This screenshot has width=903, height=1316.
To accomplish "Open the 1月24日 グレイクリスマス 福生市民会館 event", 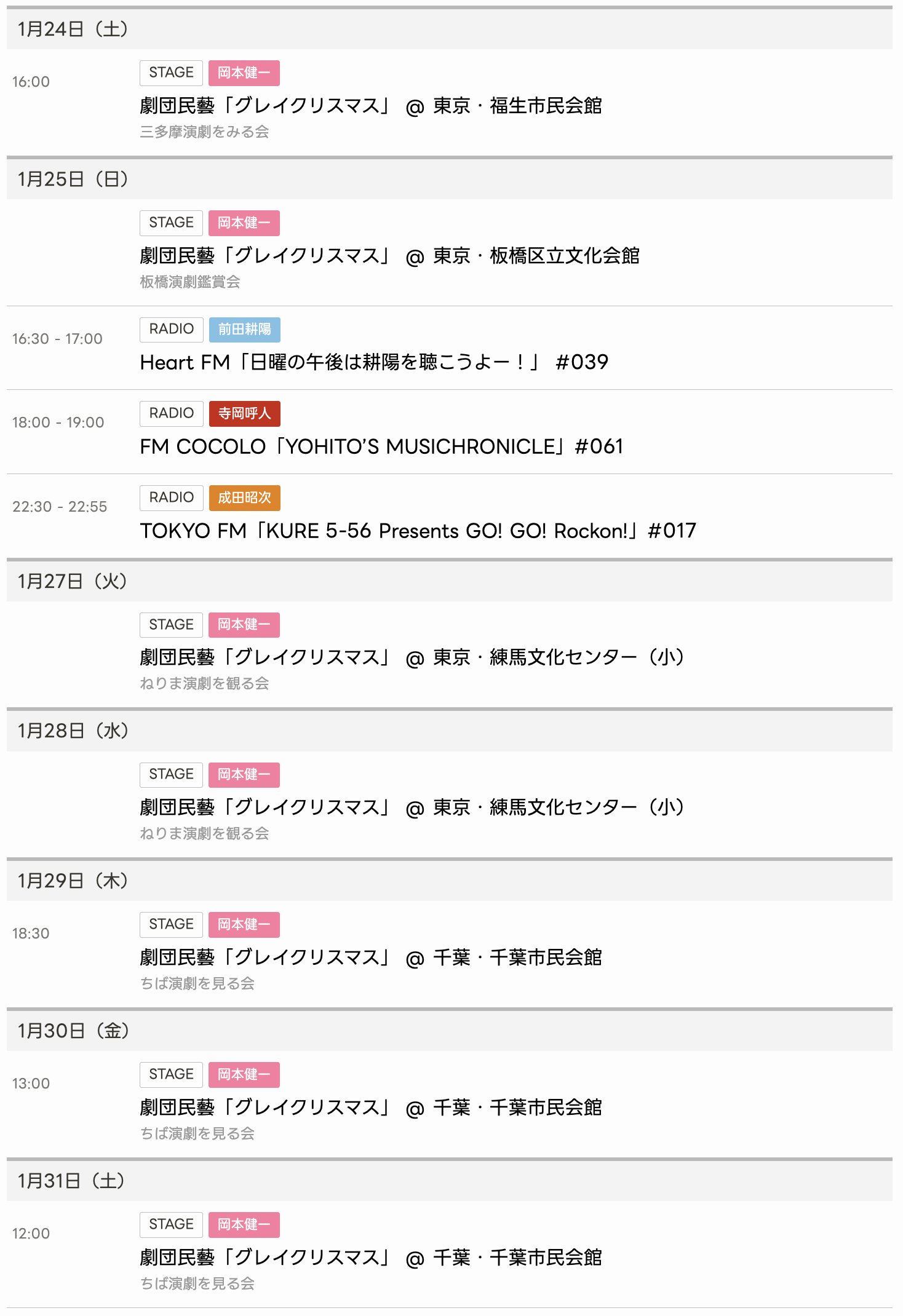I will [370, 106].
